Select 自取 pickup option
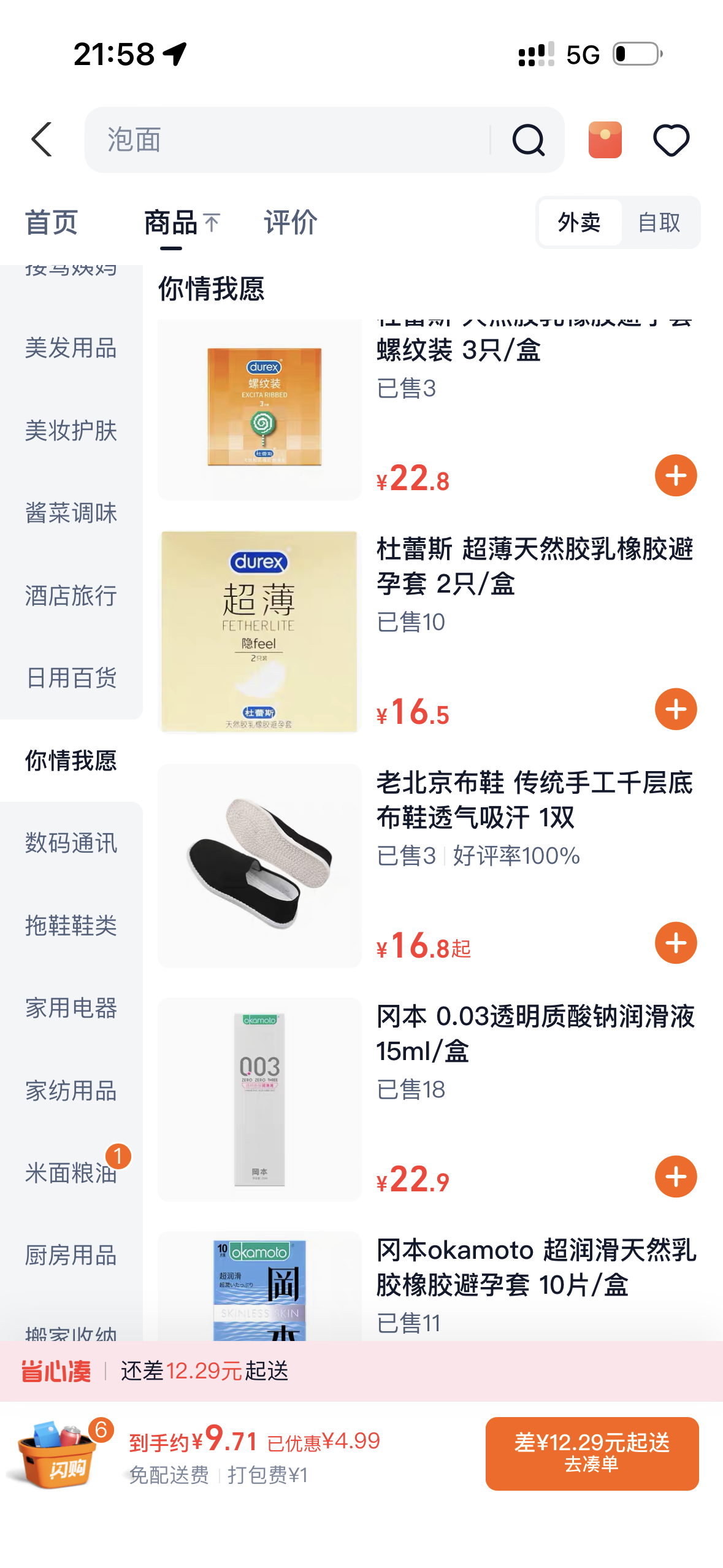This screenshot has height=1568, width=723. tap(659, 222)
